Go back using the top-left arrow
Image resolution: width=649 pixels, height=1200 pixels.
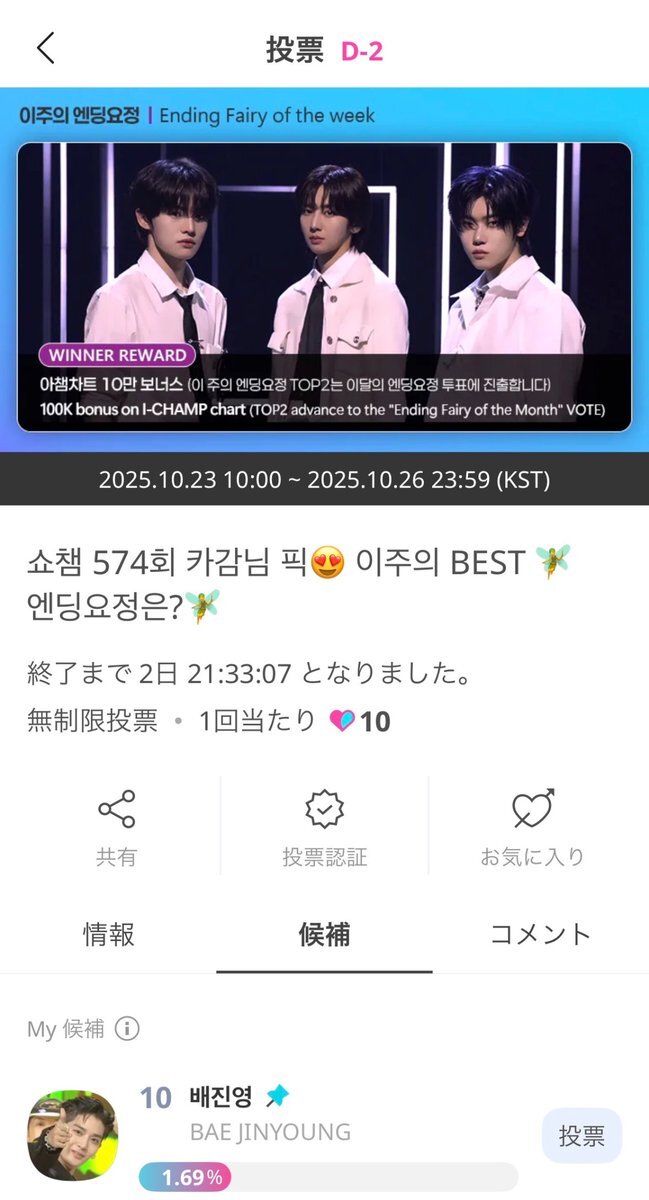[45, 48]
